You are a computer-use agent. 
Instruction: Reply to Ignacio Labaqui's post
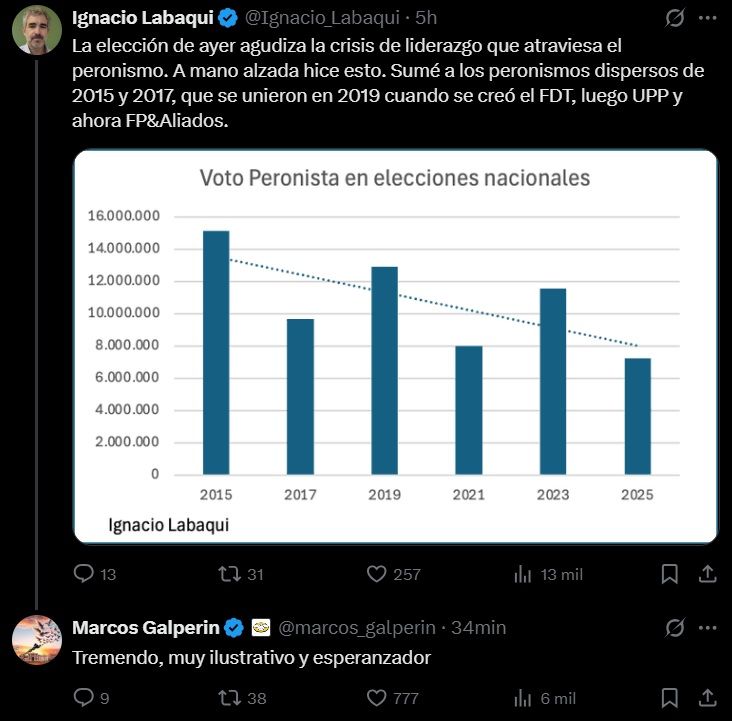(84, 574)
